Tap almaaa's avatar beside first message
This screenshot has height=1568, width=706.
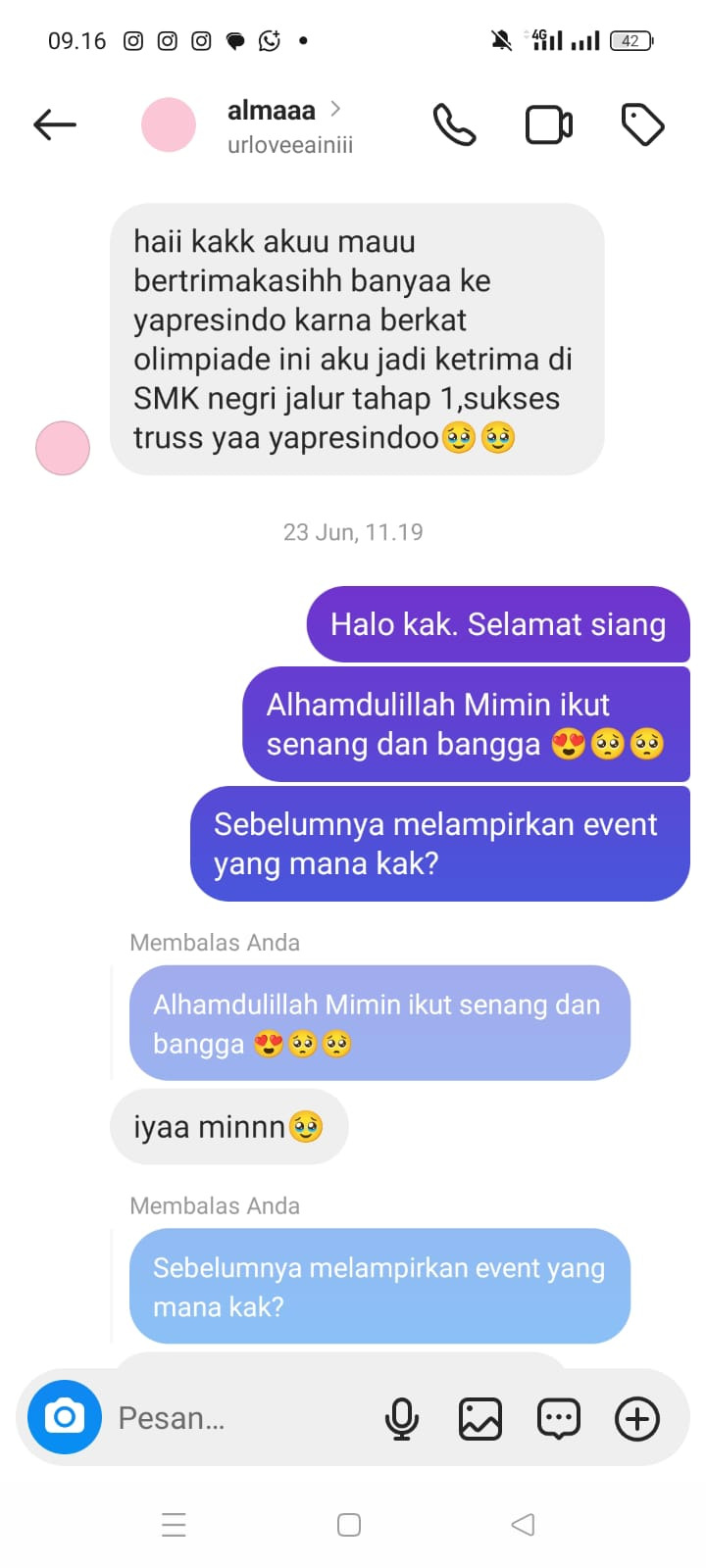click(63, 448)
